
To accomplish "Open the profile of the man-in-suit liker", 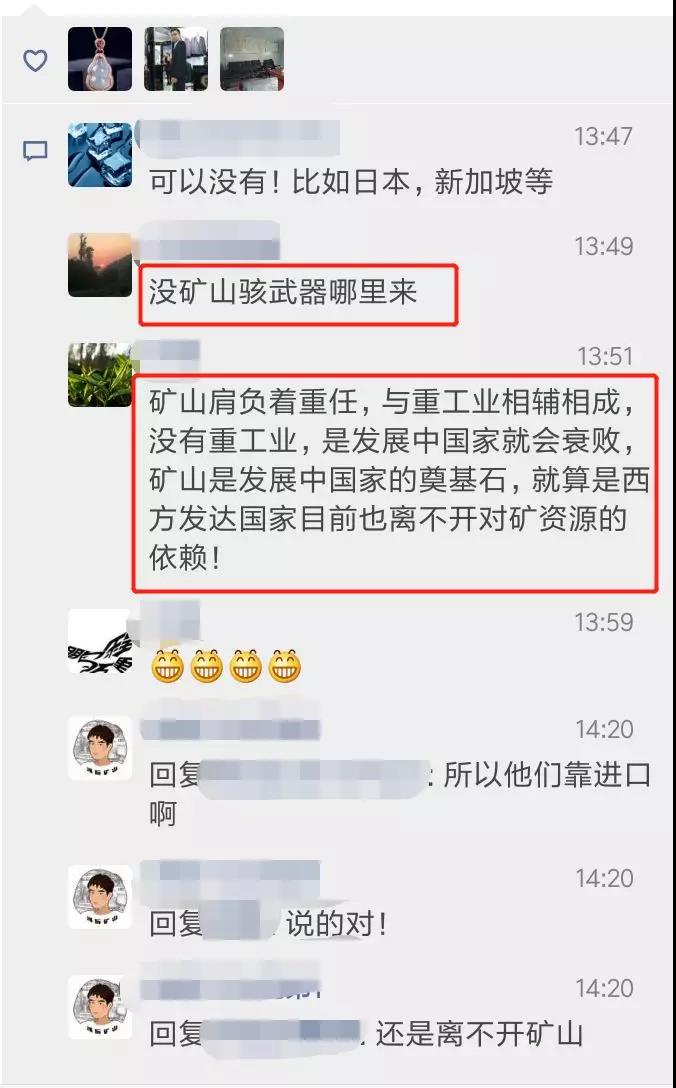I will [175, 59].
